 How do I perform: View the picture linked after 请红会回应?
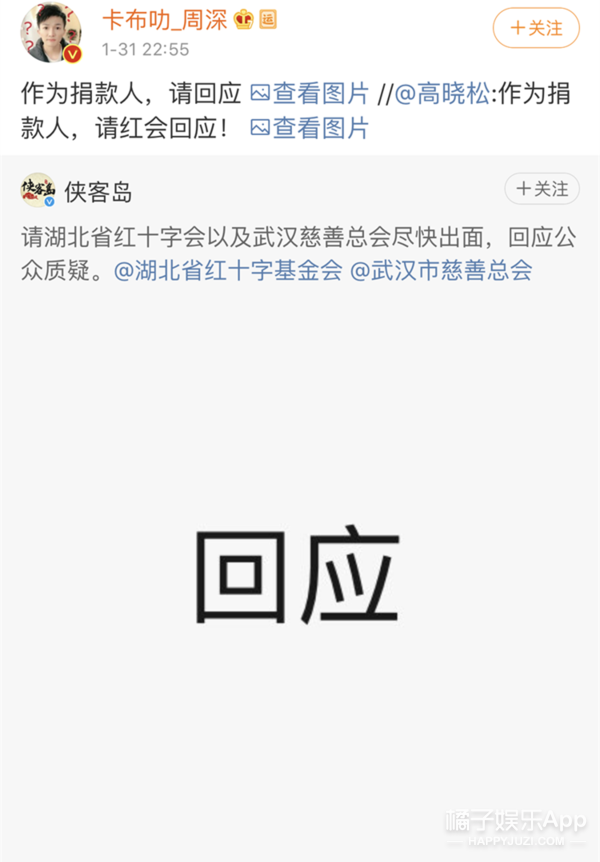point(308,127)
